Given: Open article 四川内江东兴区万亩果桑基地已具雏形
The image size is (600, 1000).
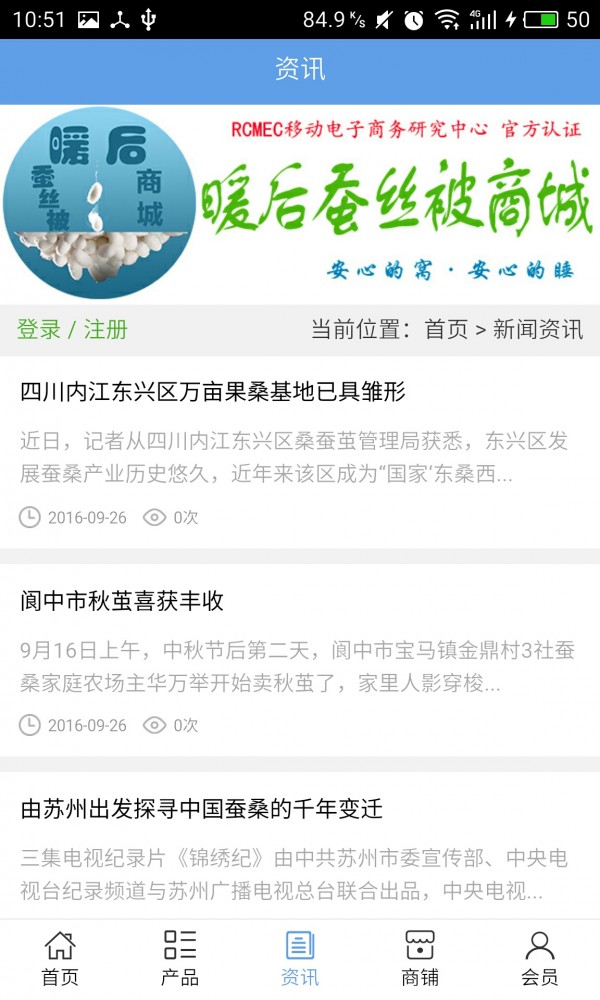Looking at the screenshot, I should click(213, 392).
